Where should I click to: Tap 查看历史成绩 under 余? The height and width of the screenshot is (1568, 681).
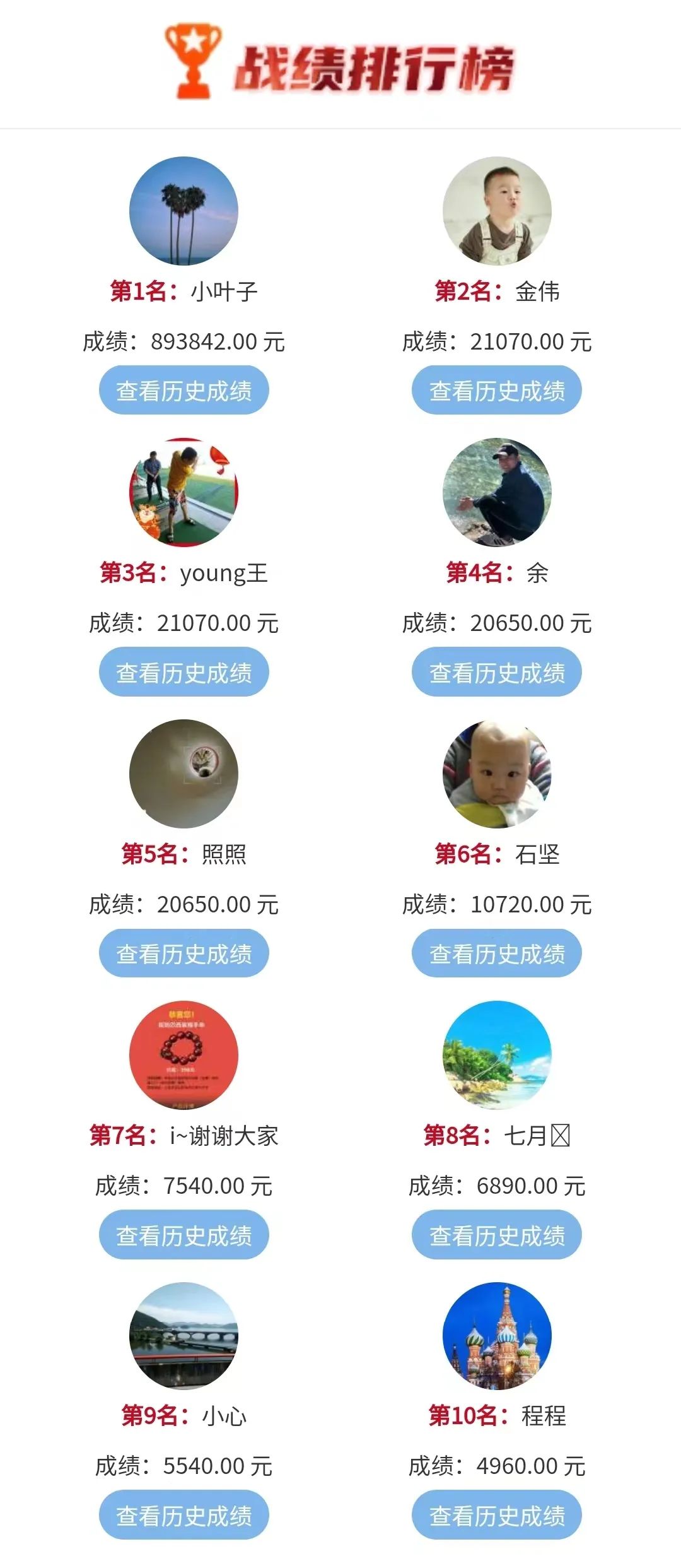[497, 672]
